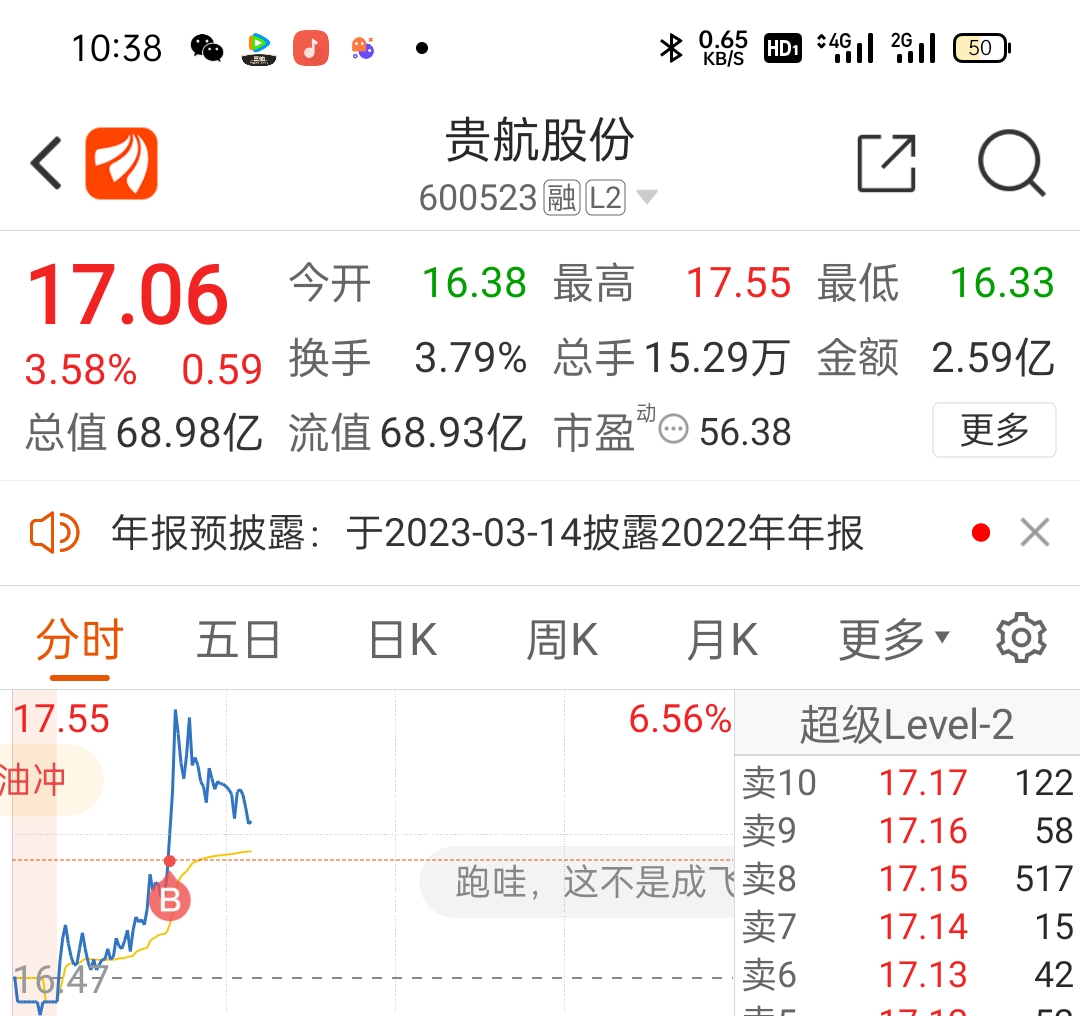Switch to the 分时 chart tab

click(x=79, y=641)
